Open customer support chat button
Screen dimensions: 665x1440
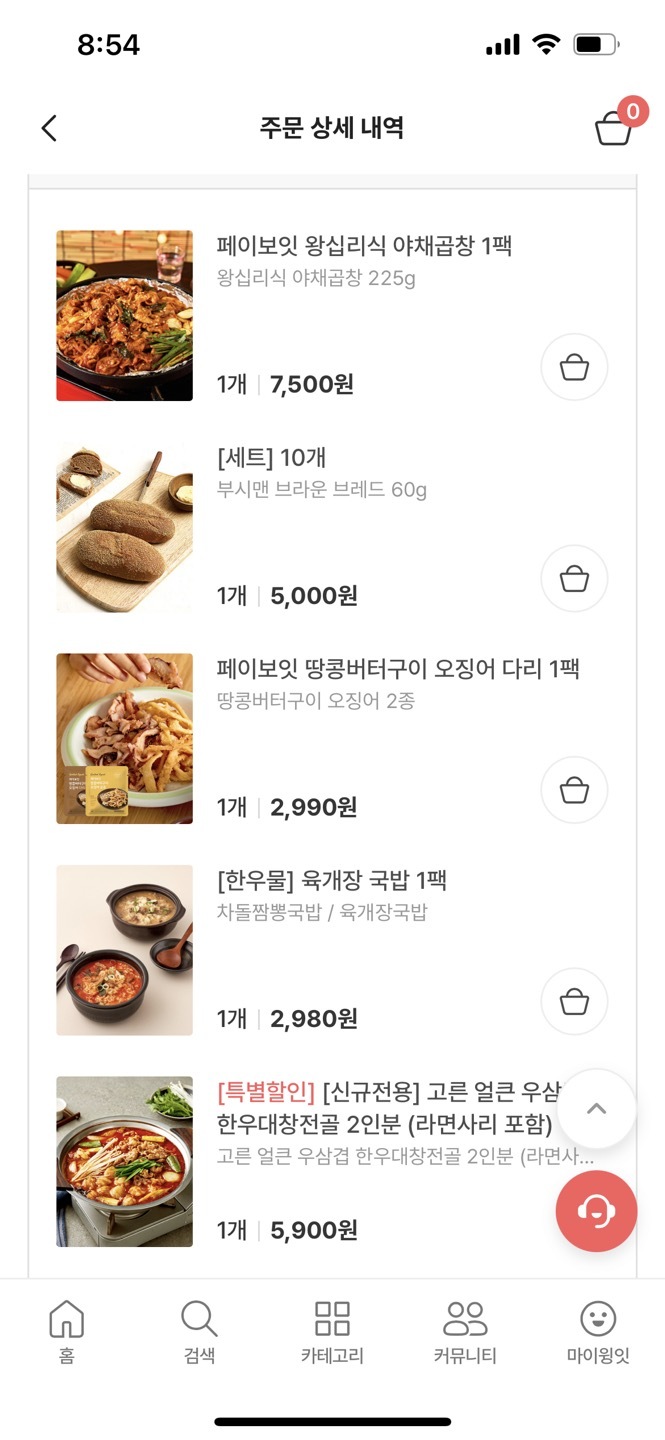[x=596, y=1211]
